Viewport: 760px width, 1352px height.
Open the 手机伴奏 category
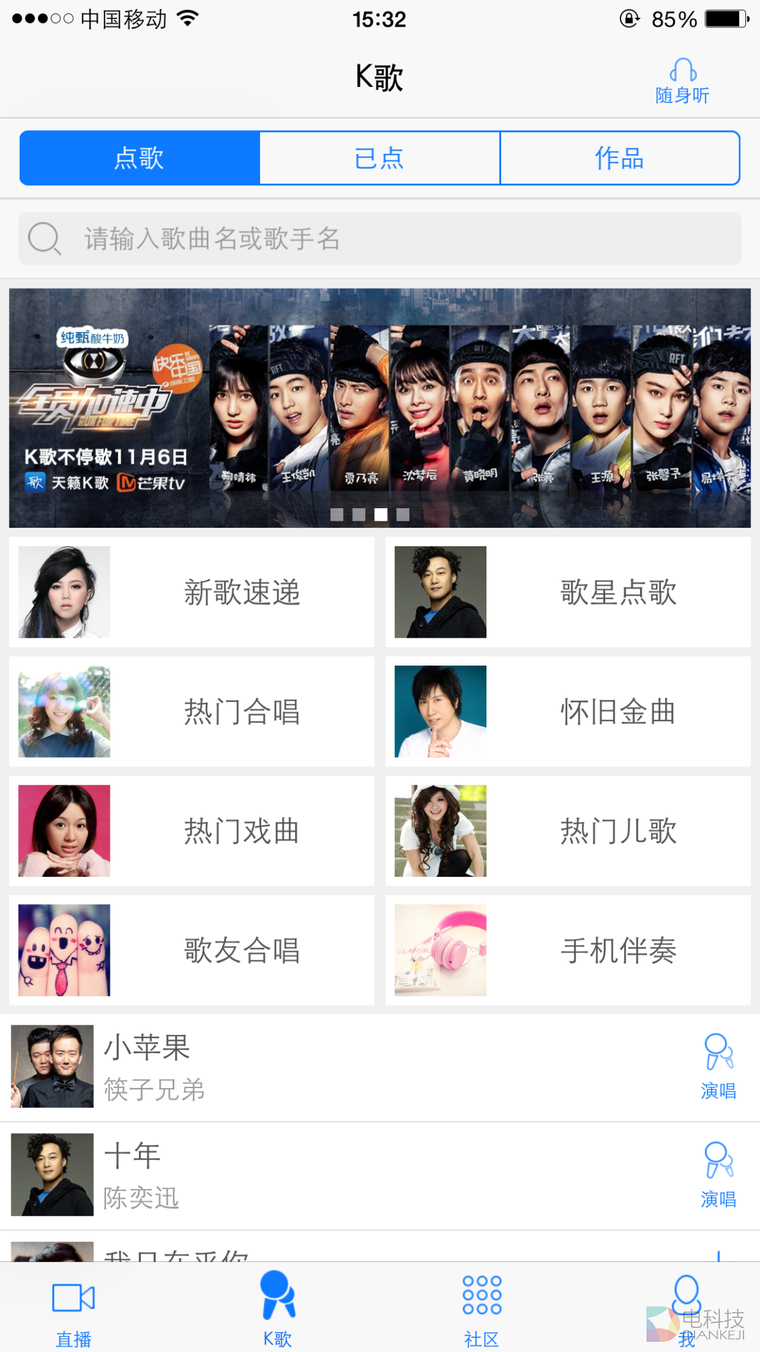pyautogui.click(x=568, y=950)
